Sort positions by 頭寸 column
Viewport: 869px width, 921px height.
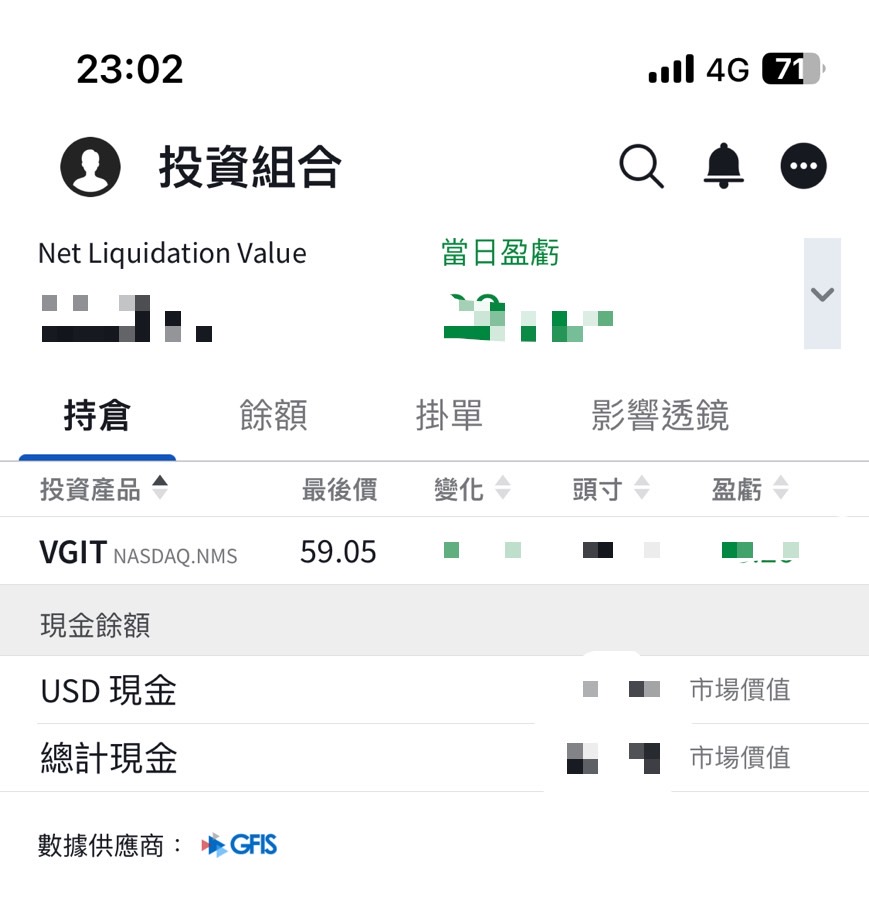coord(610,489)
